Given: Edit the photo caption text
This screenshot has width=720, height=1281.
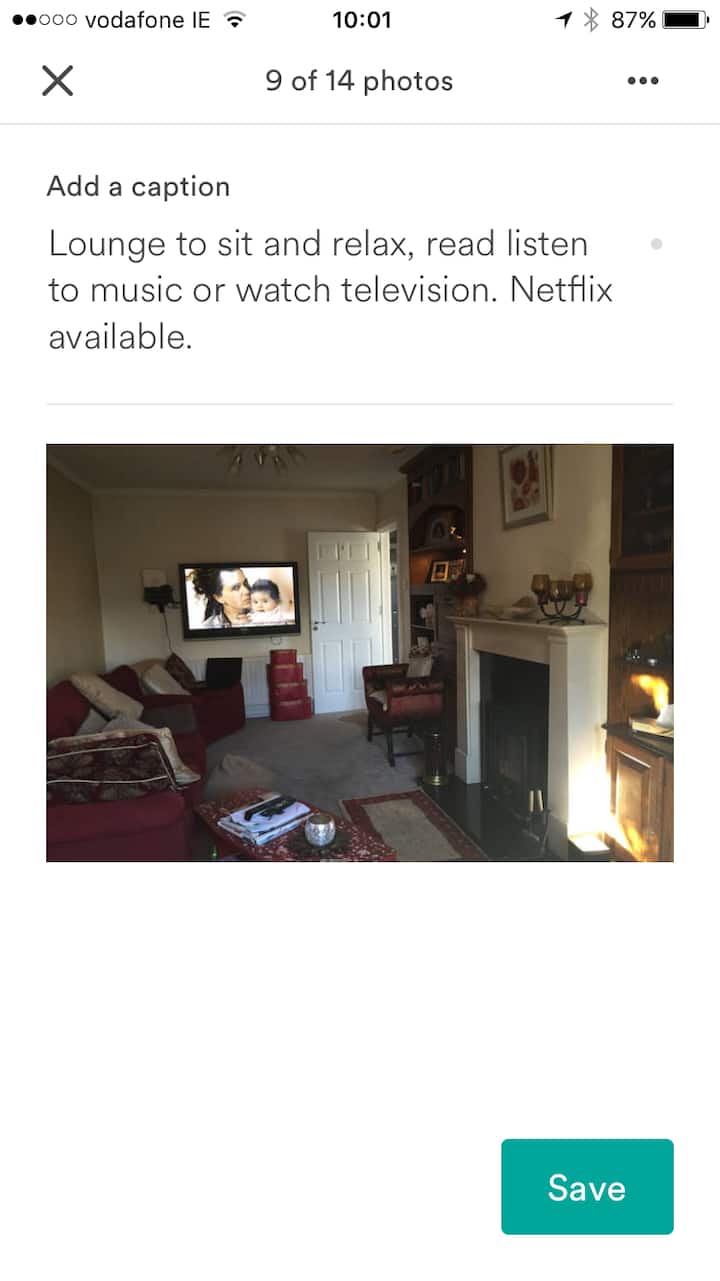Looking at the screenshot, I should tap(330, 290).
